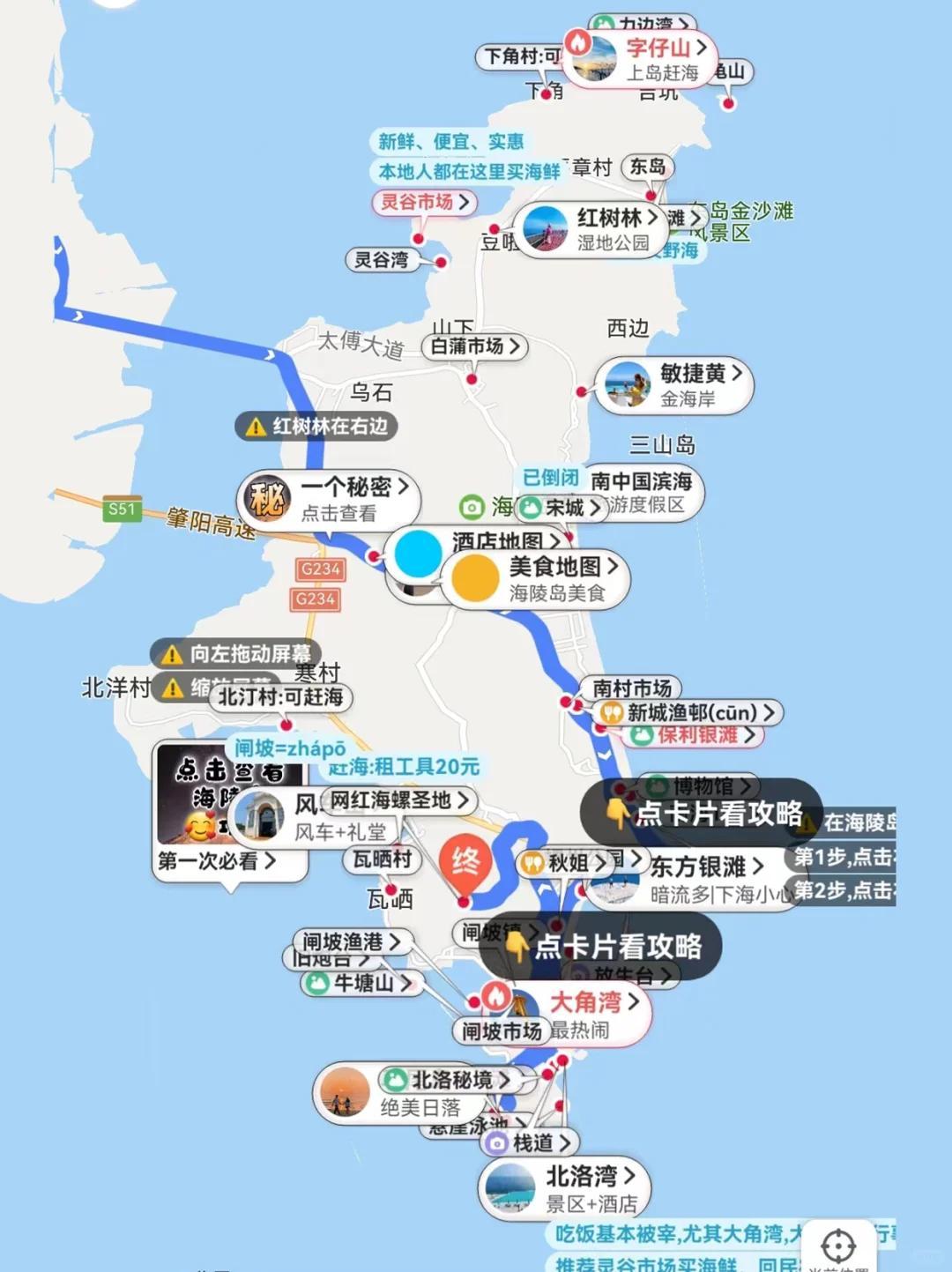Viewport: 952px width, 1272px height.
Task: Open the 新城渔邨 restaurant marker
Action: pos(688,712)
